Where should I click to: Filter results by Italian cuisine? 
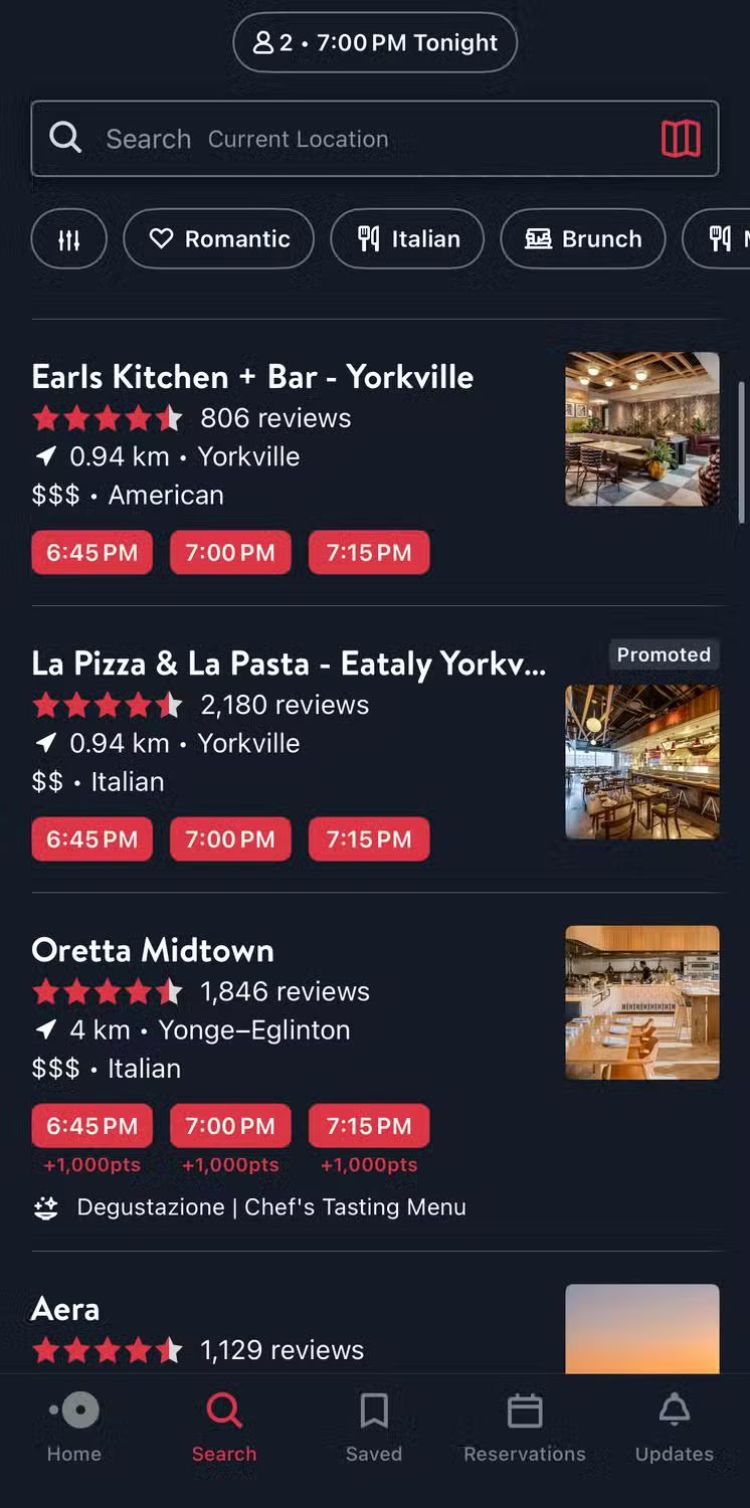tap(407, 239)
